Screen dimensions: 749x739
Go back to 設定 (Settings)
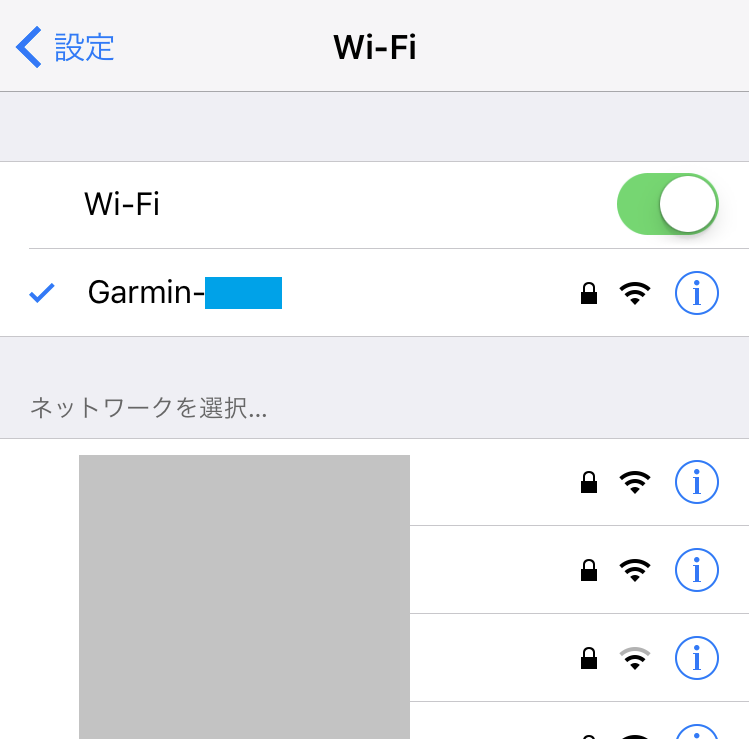(66, 47)
